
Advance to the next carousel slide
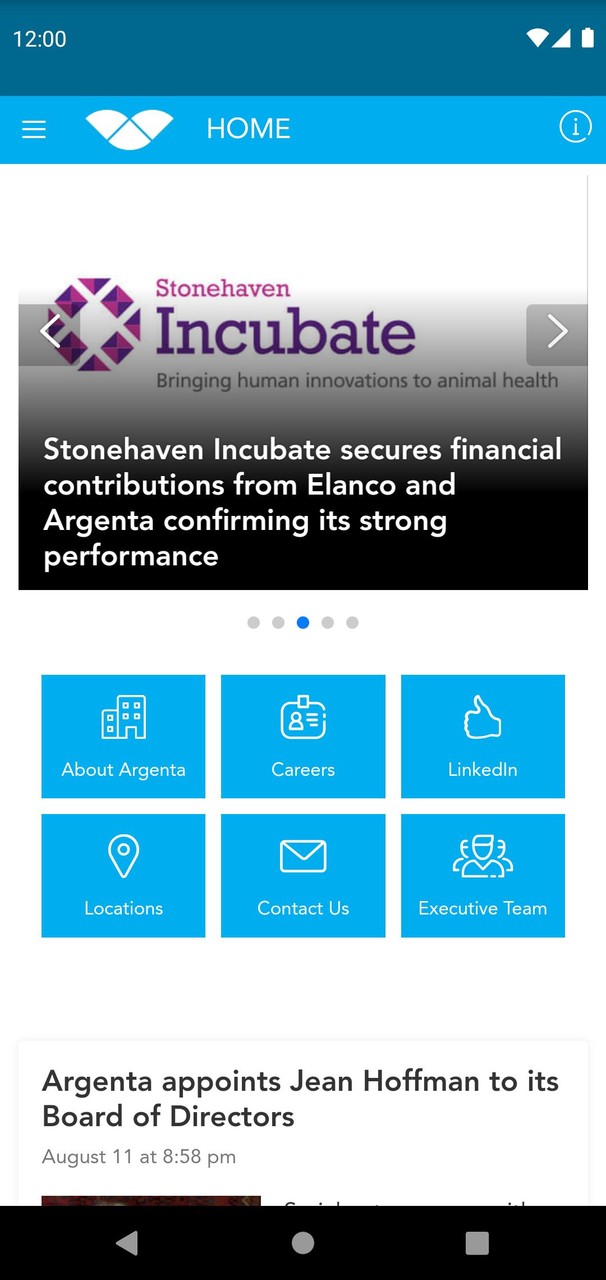pos(557,333)
